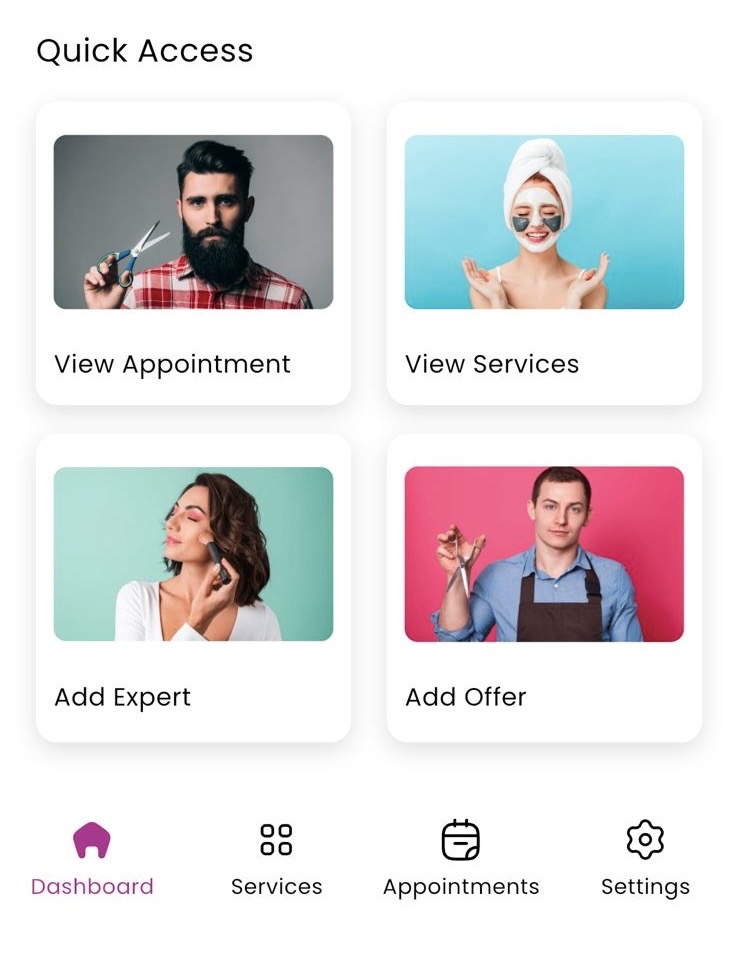Click the Quick Access heading

click(145, 50)
